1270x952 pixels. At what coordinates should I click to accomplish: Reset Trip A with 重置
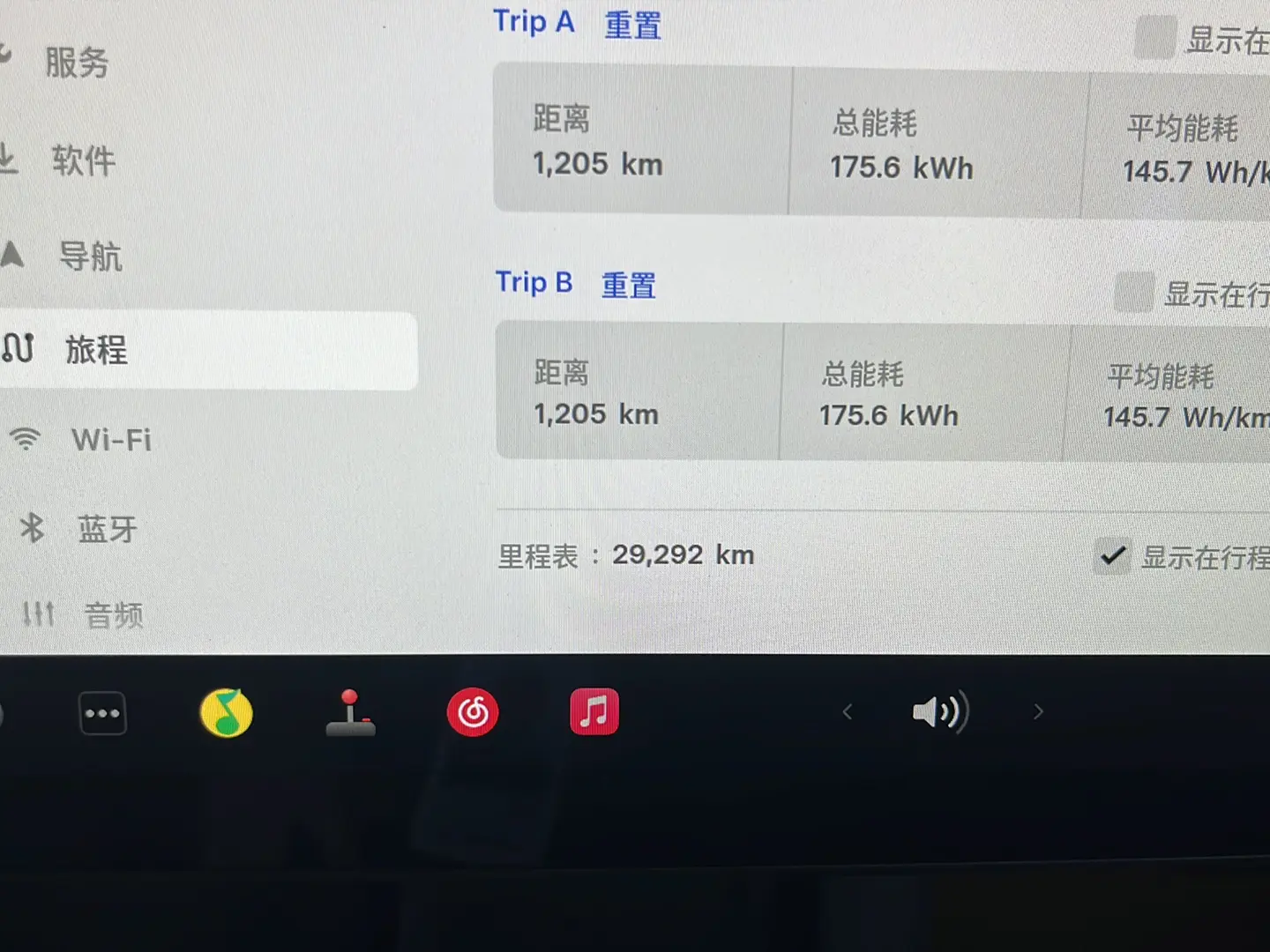(x=632, y=25)
